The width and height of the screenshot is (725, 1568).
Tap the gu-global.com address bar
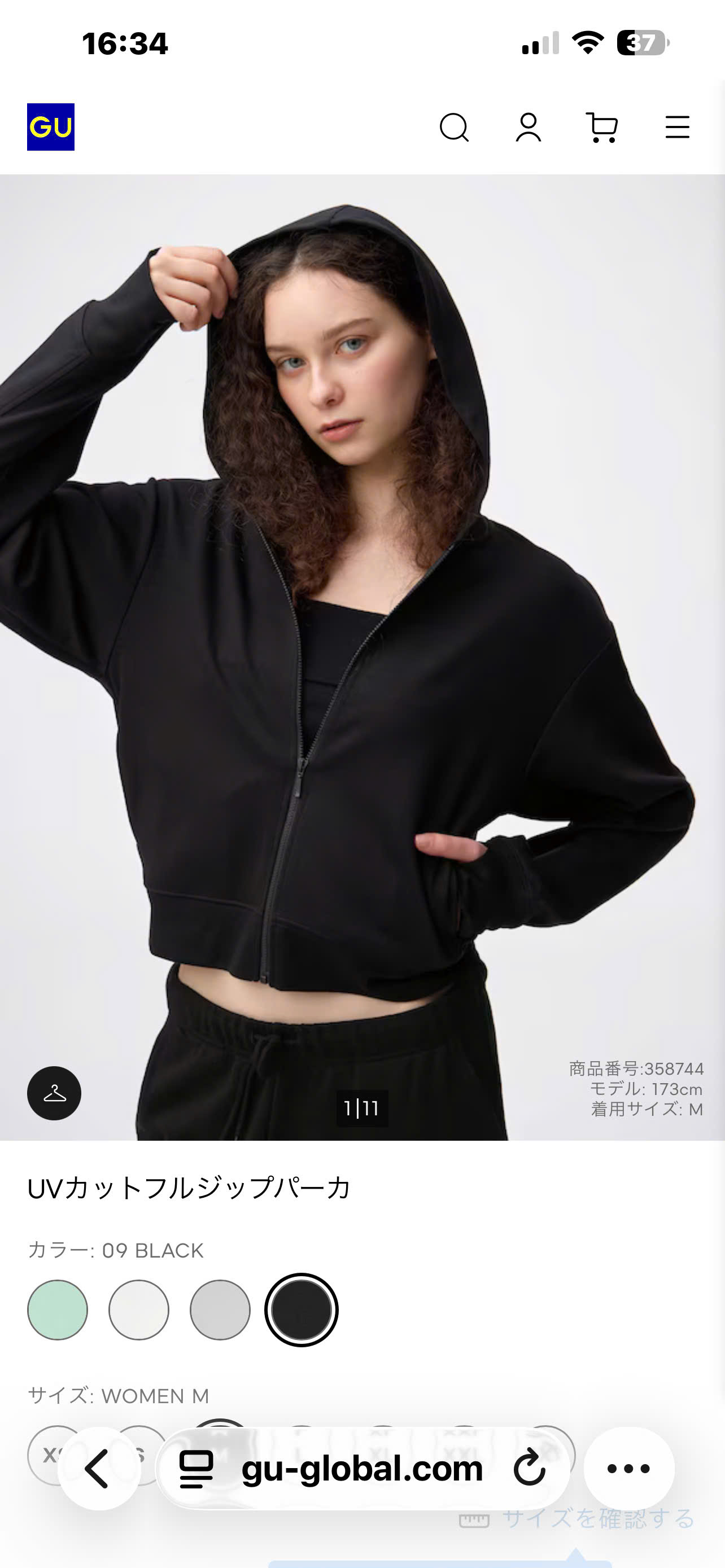(363, 1468)
